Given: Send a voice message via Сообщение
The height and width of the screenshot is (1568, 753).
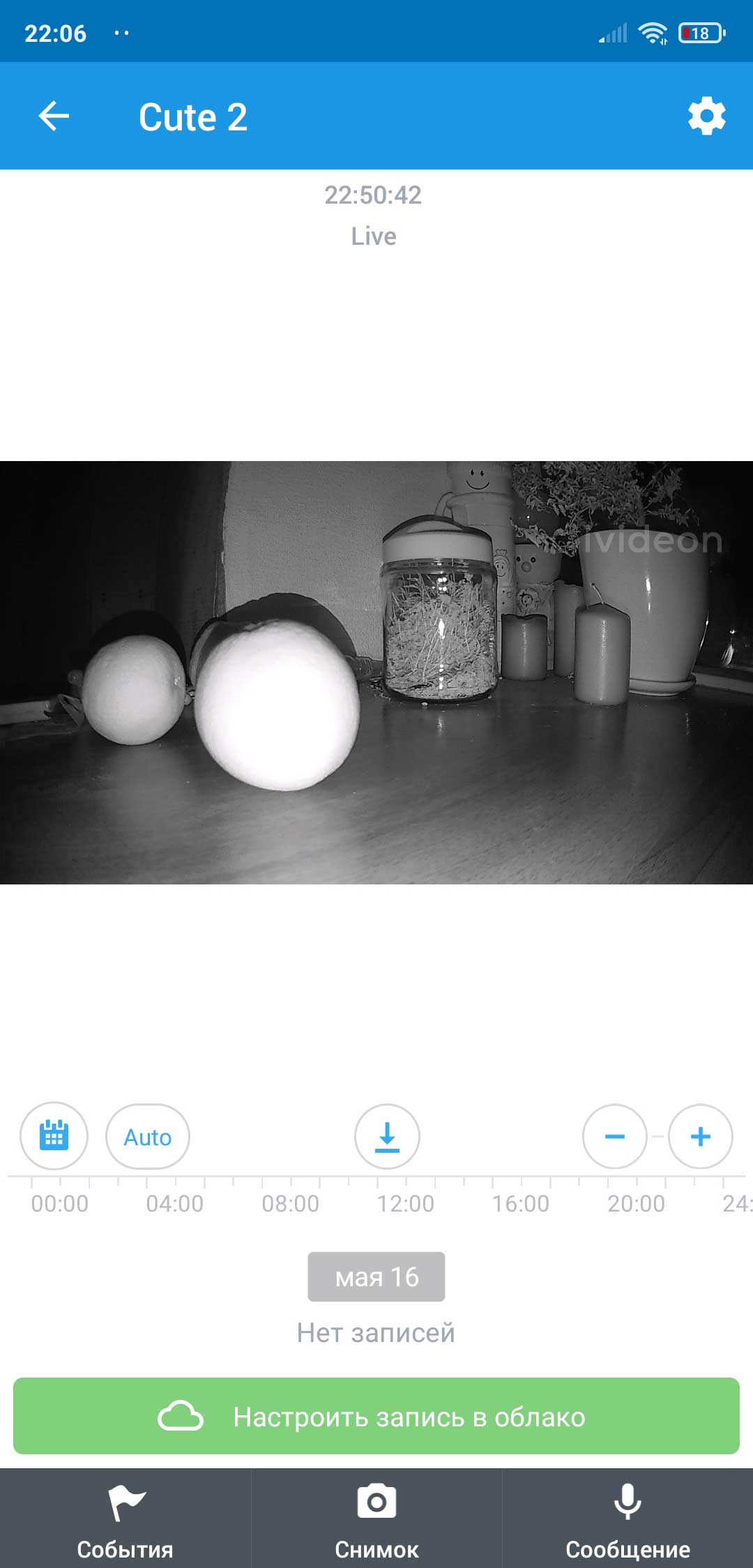Looking at the screenshot, I should point(627,1519).
